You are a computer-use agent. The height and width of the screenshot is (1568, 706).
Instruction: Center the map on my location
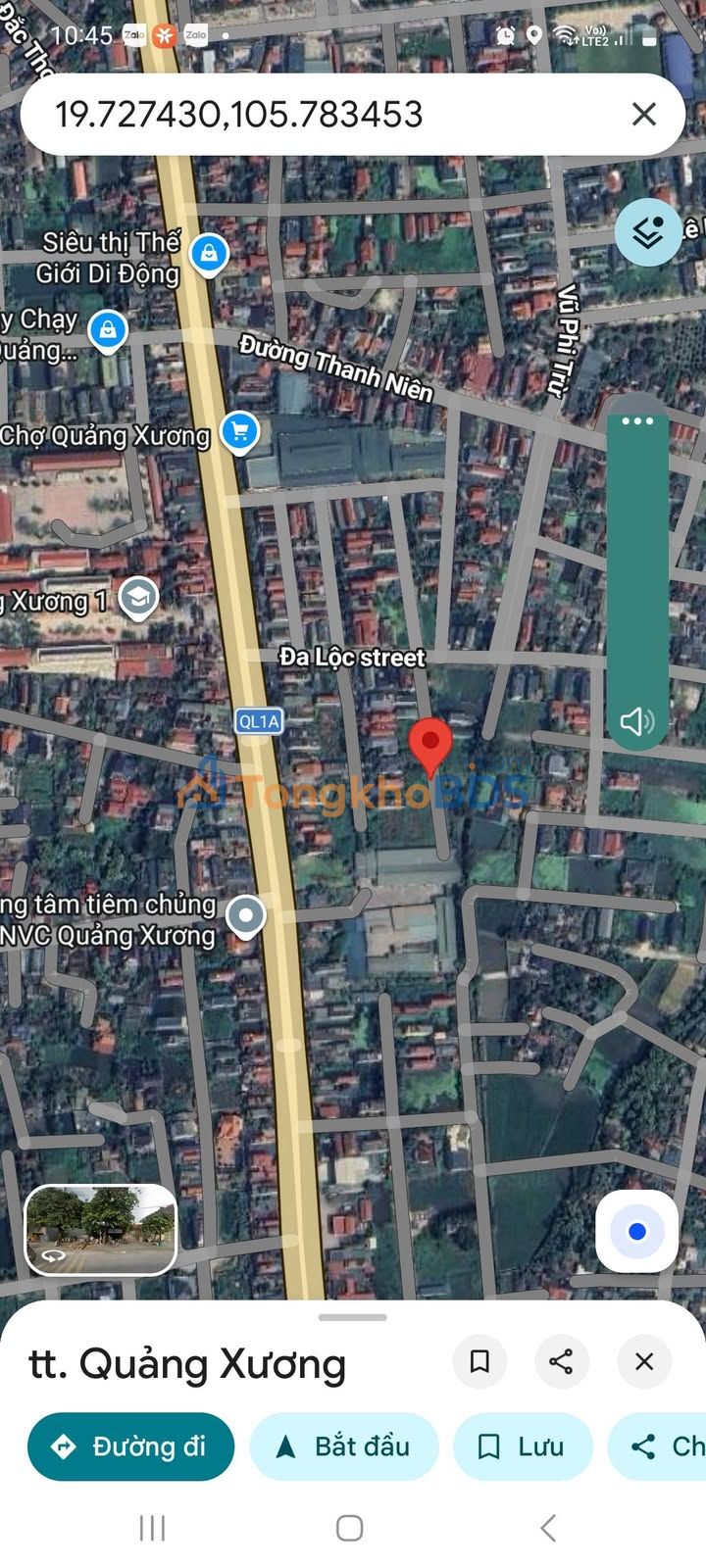click(636, 1232)
